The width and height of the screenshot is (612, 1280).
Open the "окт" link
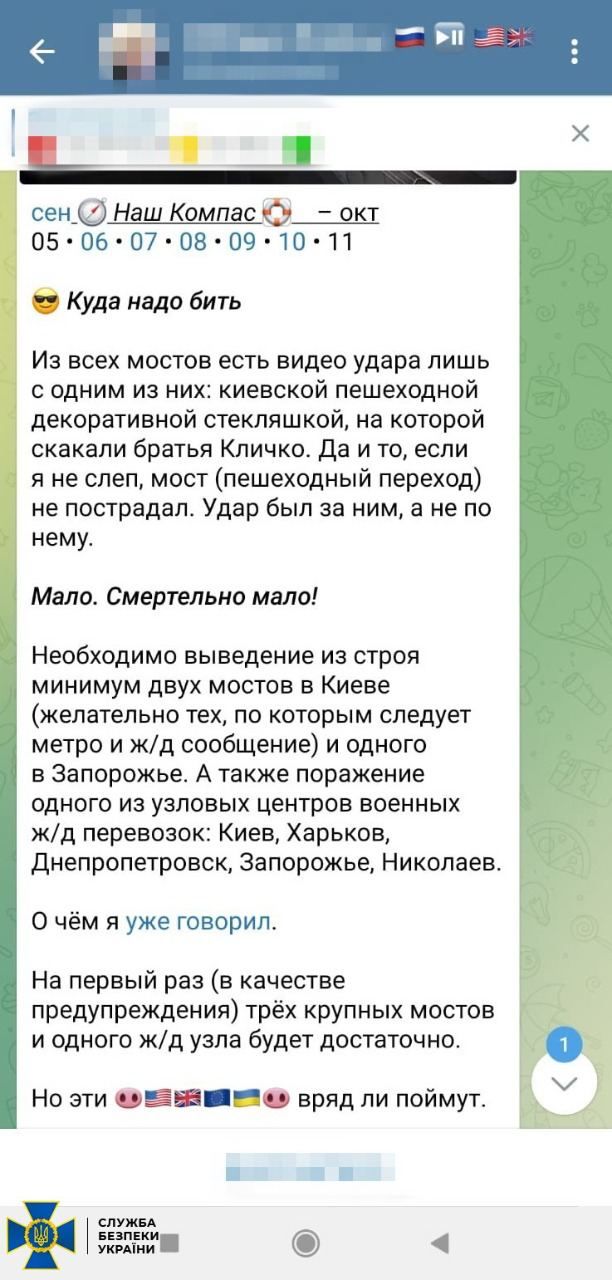358,213
